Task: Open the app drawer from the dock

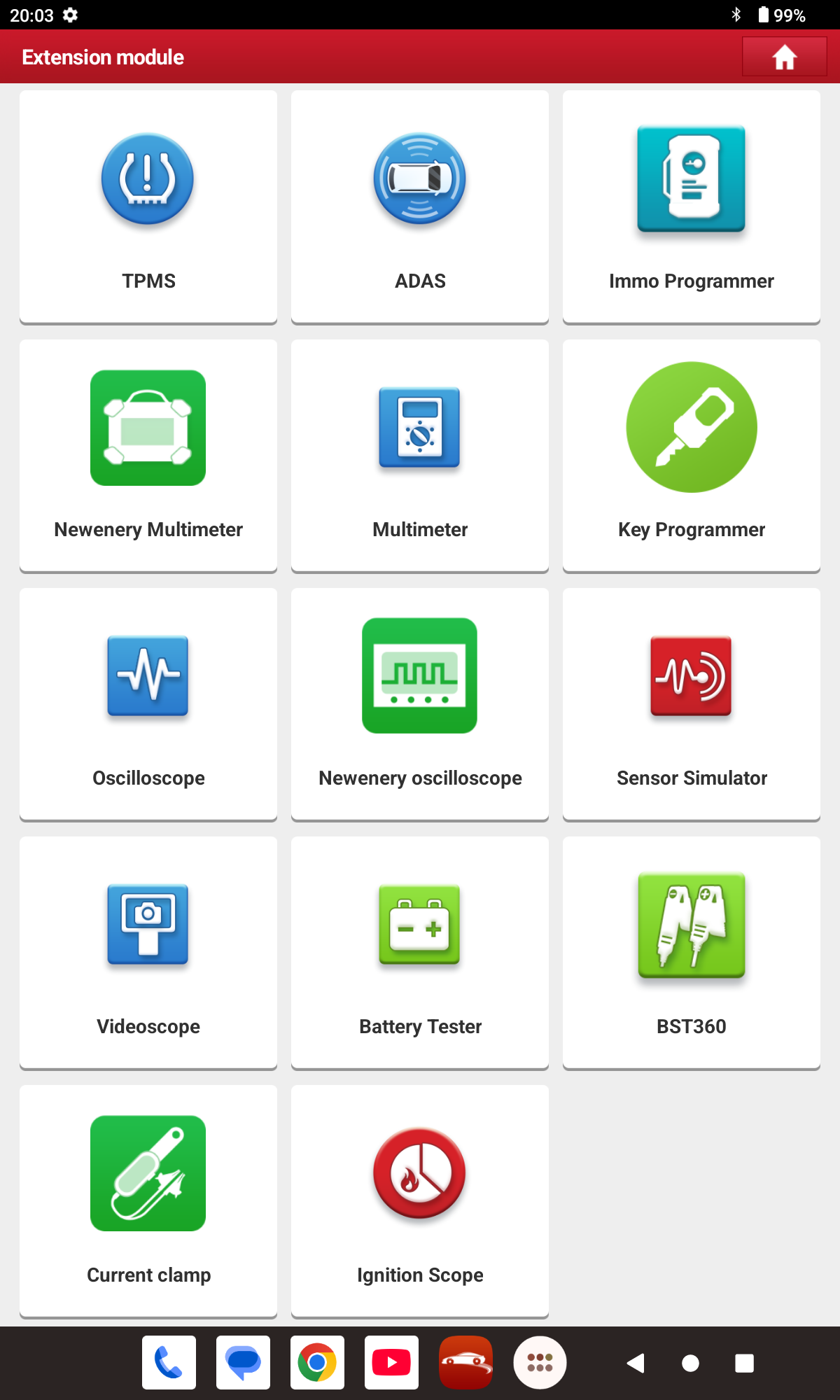Action: [540, 1362]
